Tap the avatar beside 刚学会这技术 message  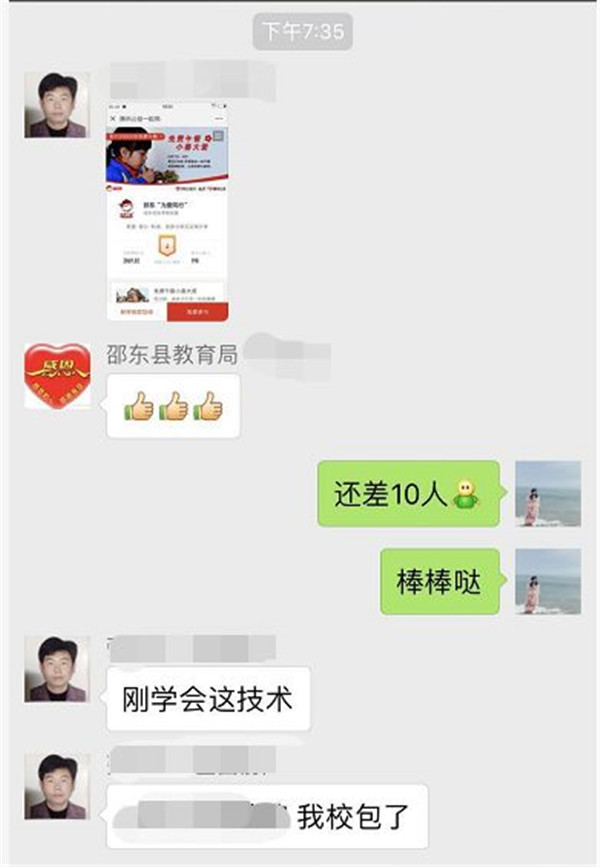57,669
